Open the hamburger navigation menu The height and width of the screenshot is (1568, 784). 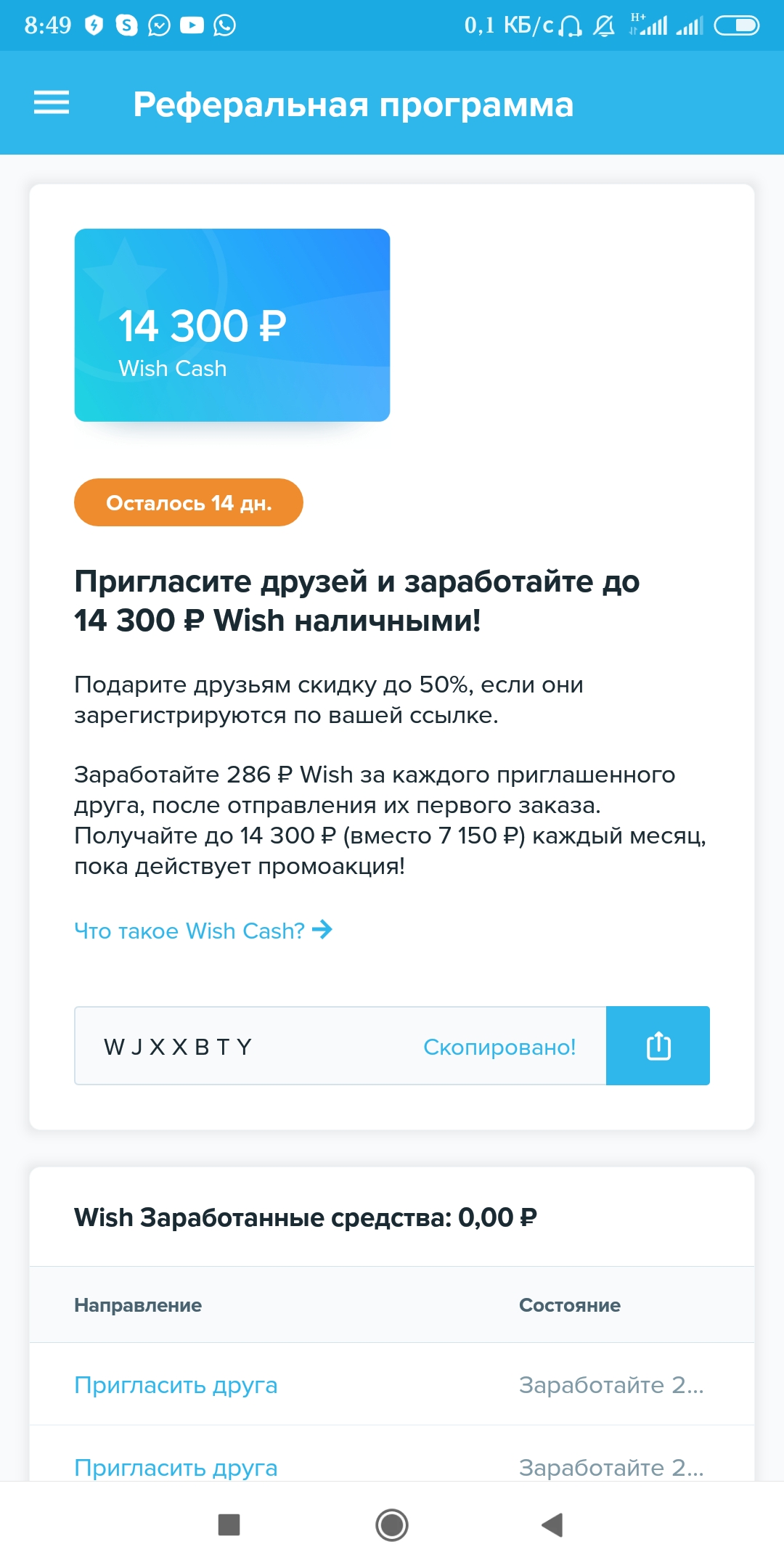[x=52, y=103]
